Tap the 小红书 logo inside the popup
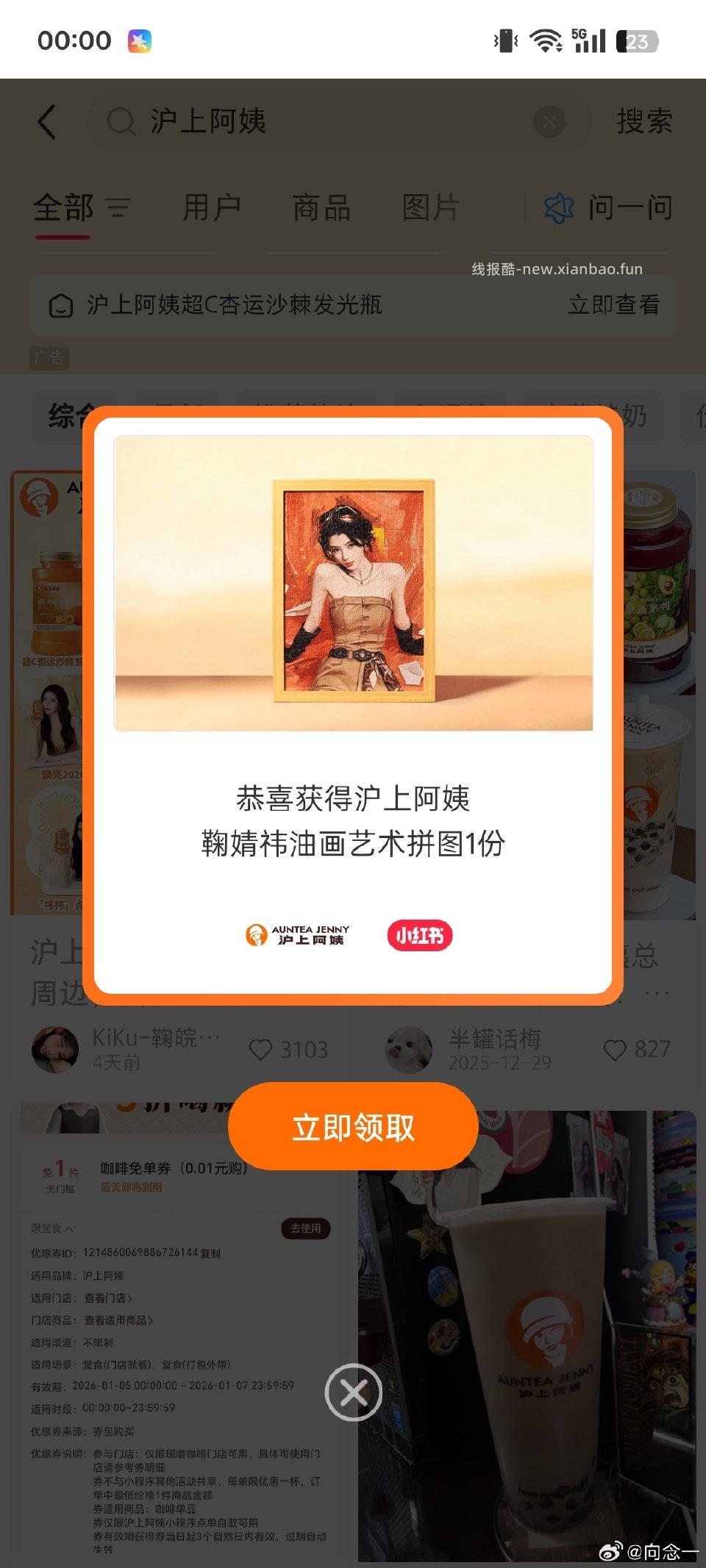Screen dimensions: 706x1568 click(x=419, y=935)
